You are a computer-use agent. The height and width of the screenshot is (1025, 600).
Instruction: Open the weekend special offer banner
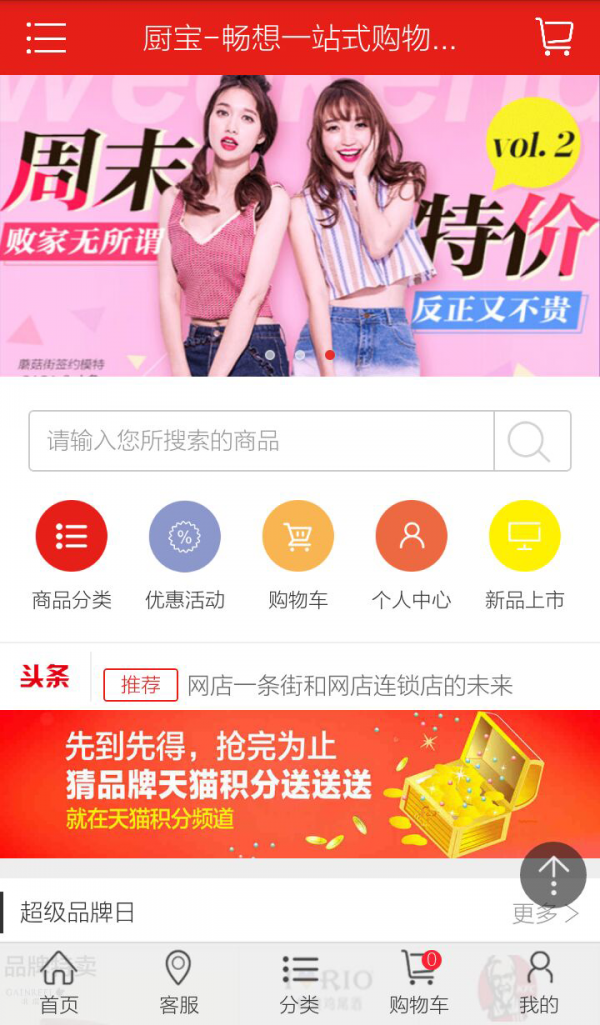pyautogui.click(x=300, y=225)
